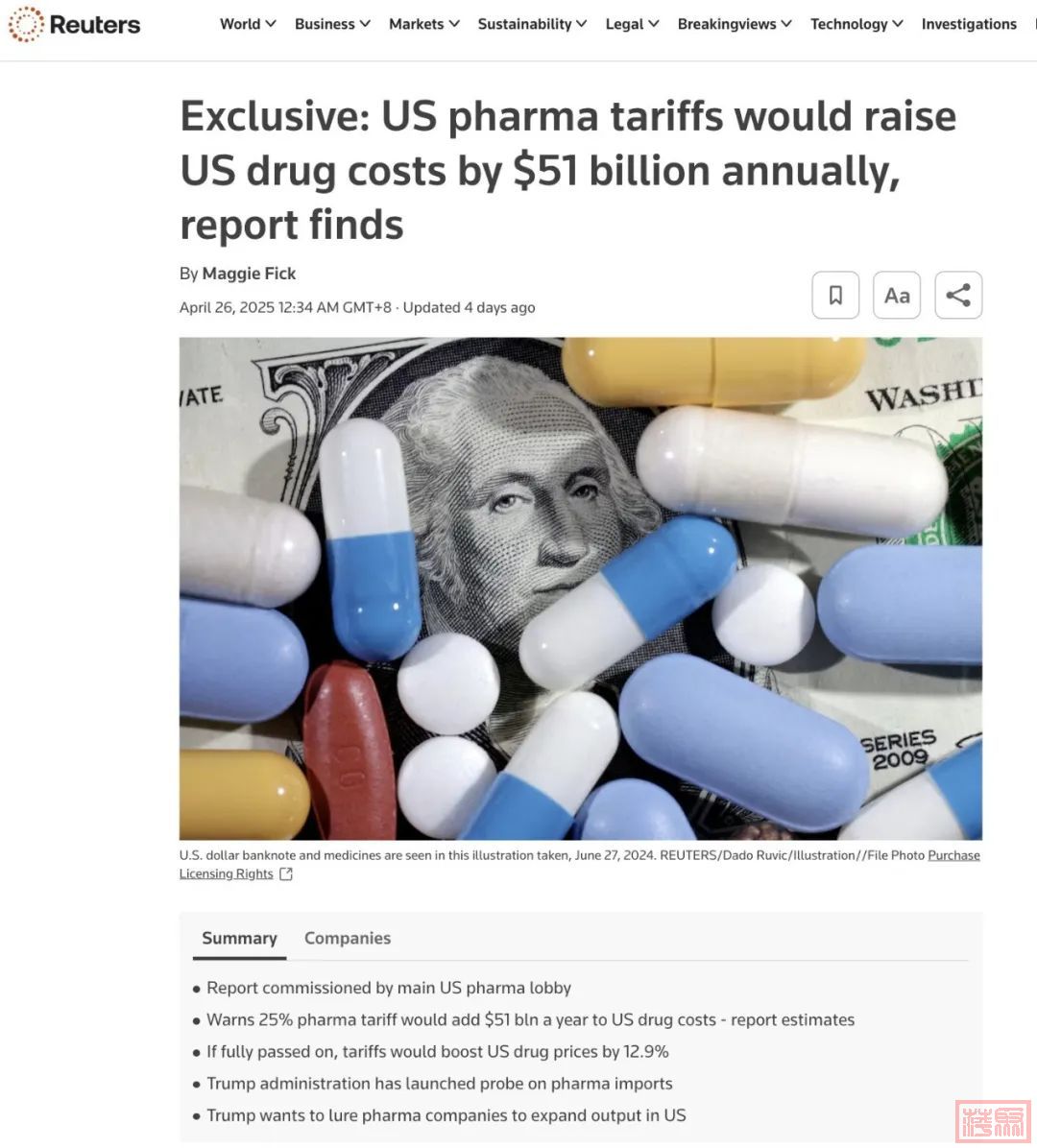The height and width of the screenshot is (1148, 1037).
Task: Open the Sustainability menu
Action: click(532, 24)
